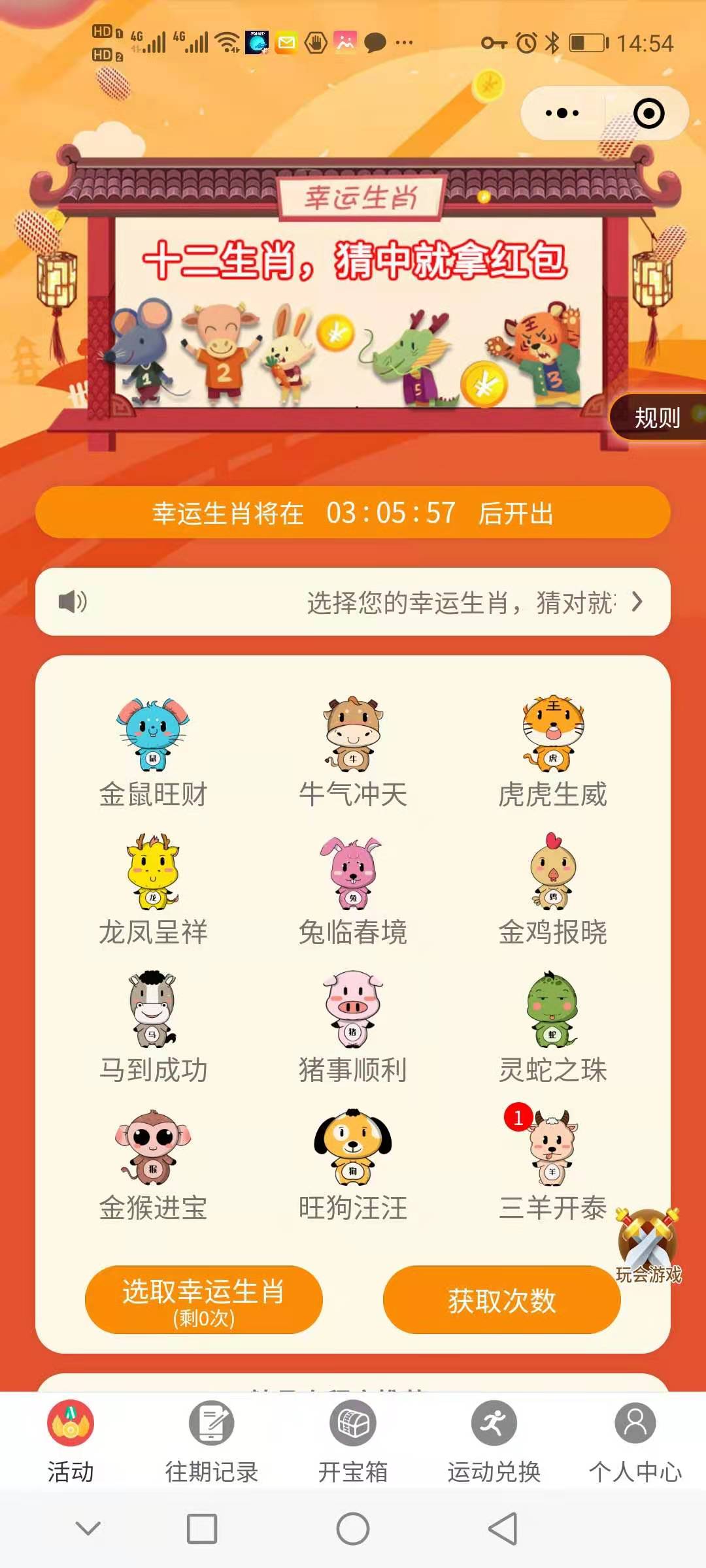
Task: Select the 龙凤呈祥 dragon zodiac
Action: click(153, 889)
